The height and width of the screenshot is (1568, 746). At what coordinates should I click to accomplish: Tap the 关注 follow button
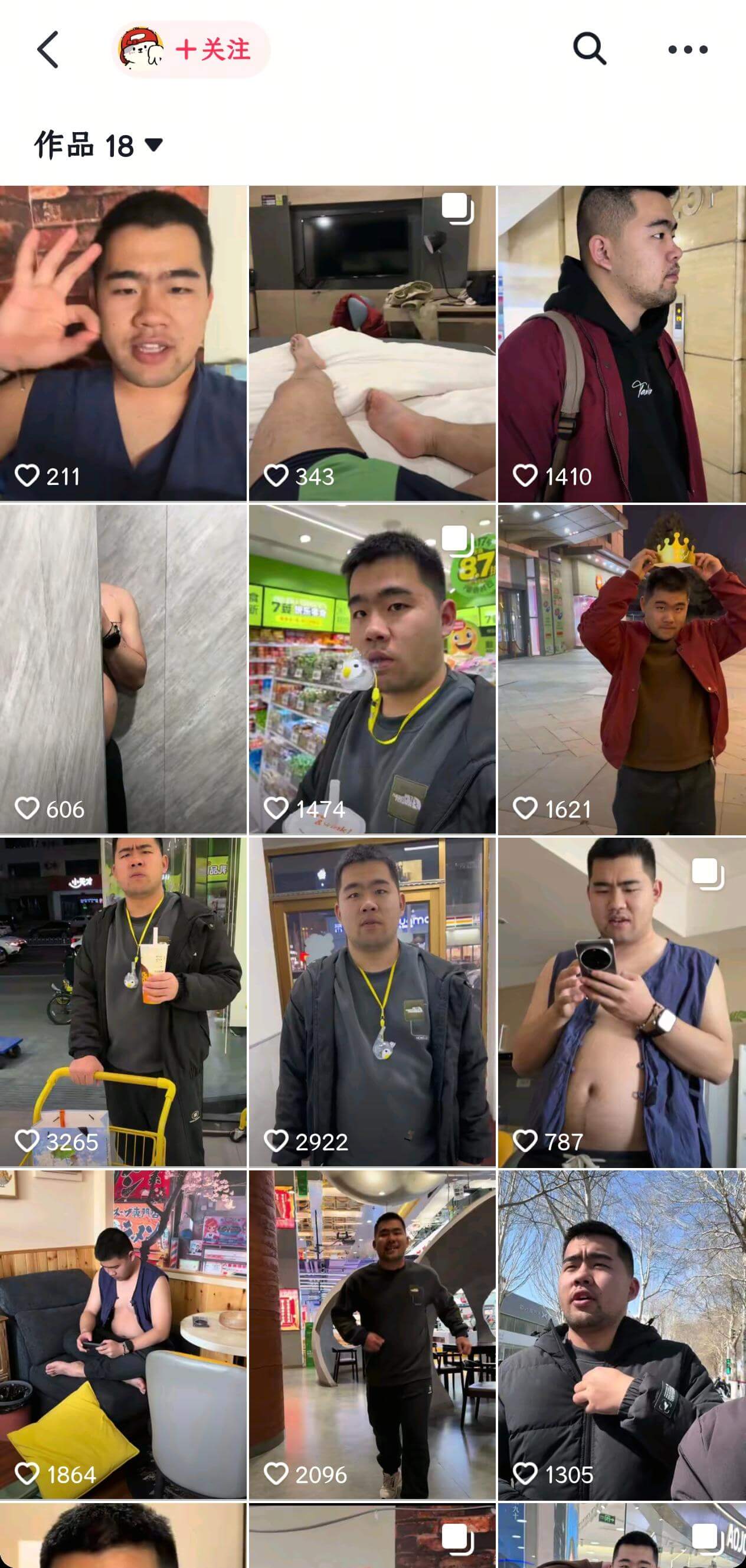click(212, 50)
